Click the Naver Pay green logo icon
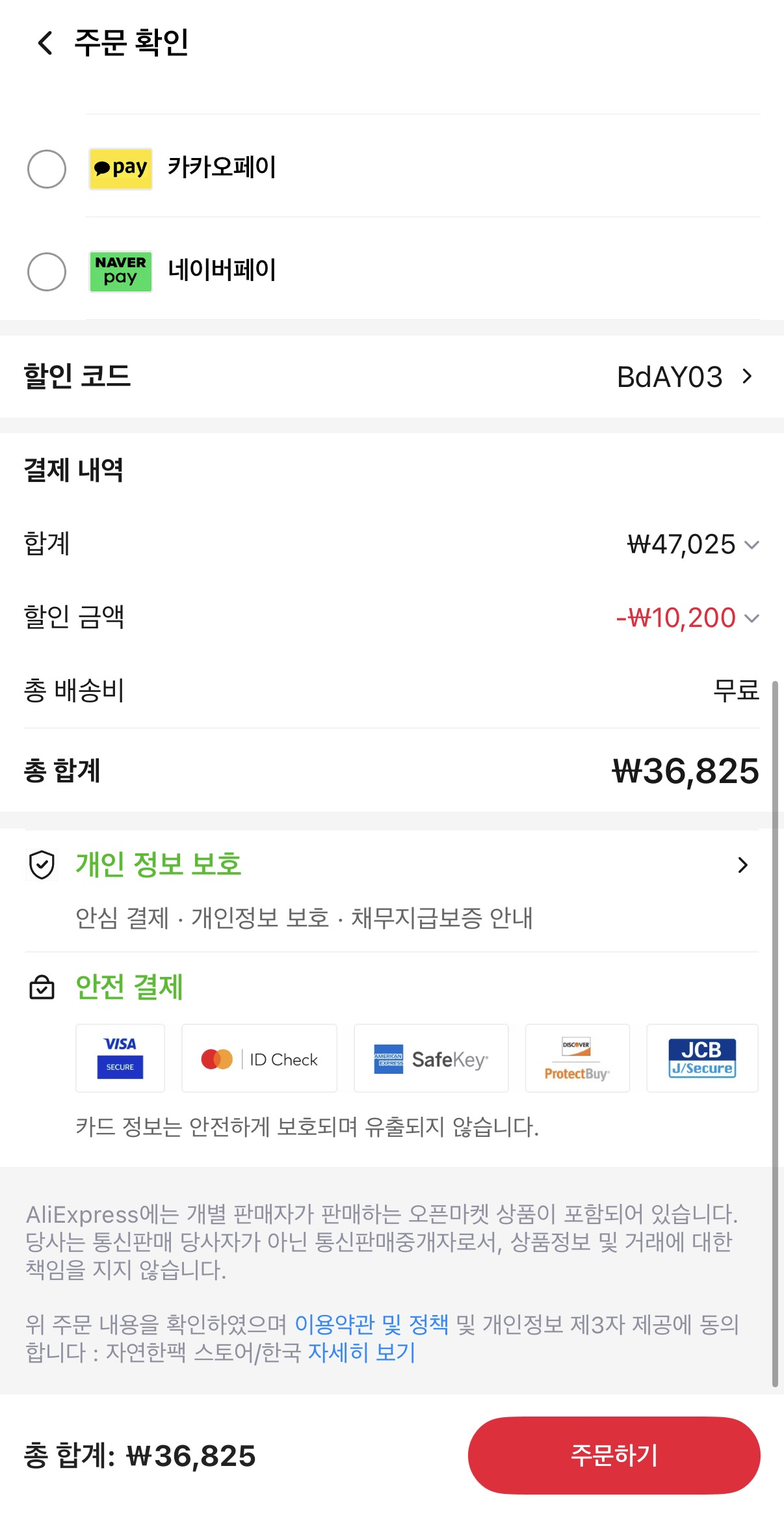 coord(120,271)
